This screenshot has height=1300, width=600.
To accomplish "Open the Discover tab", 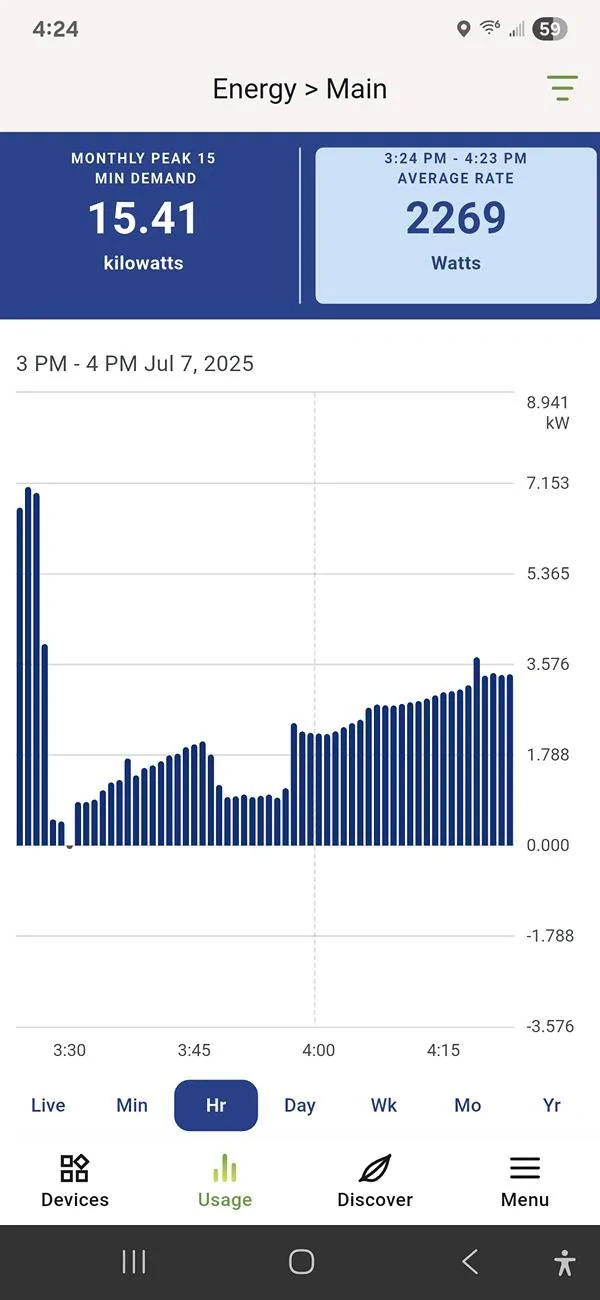I will (375, 1180).
